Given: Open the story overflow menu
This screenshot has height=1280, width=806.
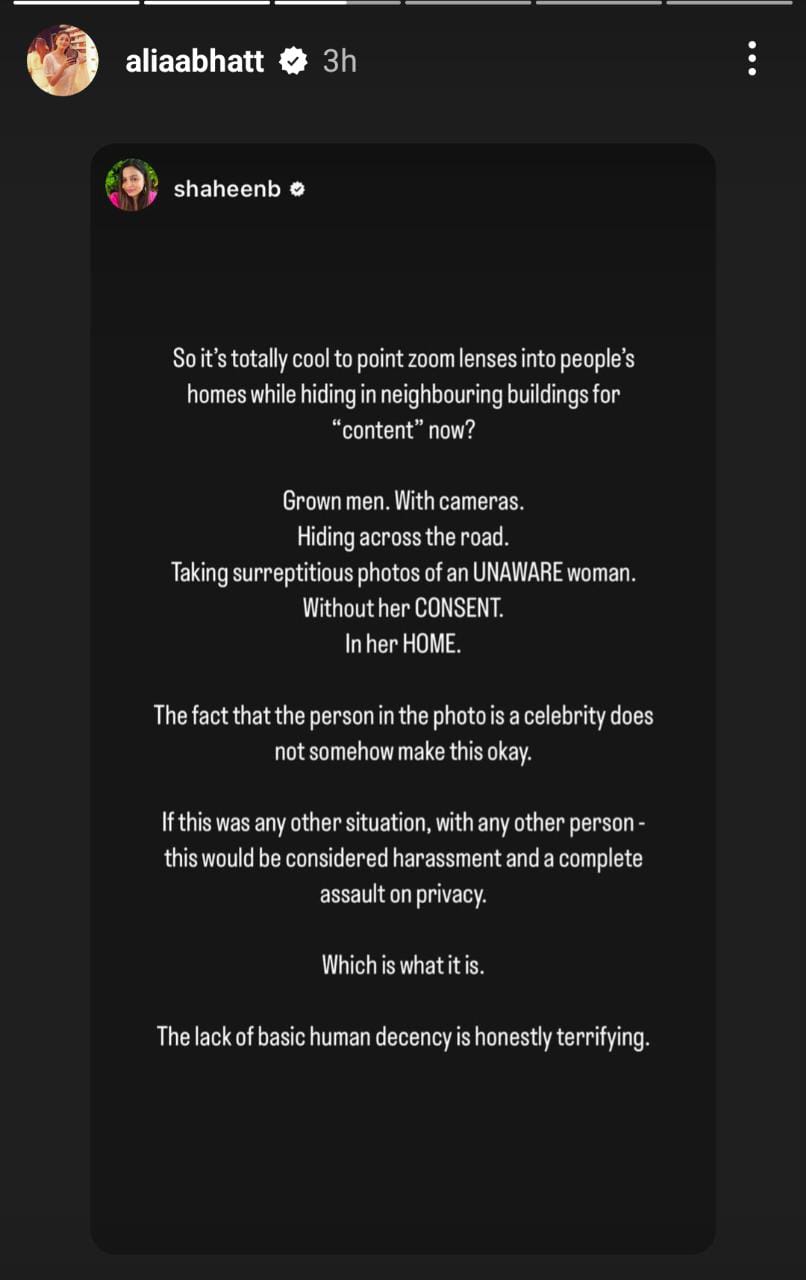Looking at the screenshot, I should (x=752, y=59).
